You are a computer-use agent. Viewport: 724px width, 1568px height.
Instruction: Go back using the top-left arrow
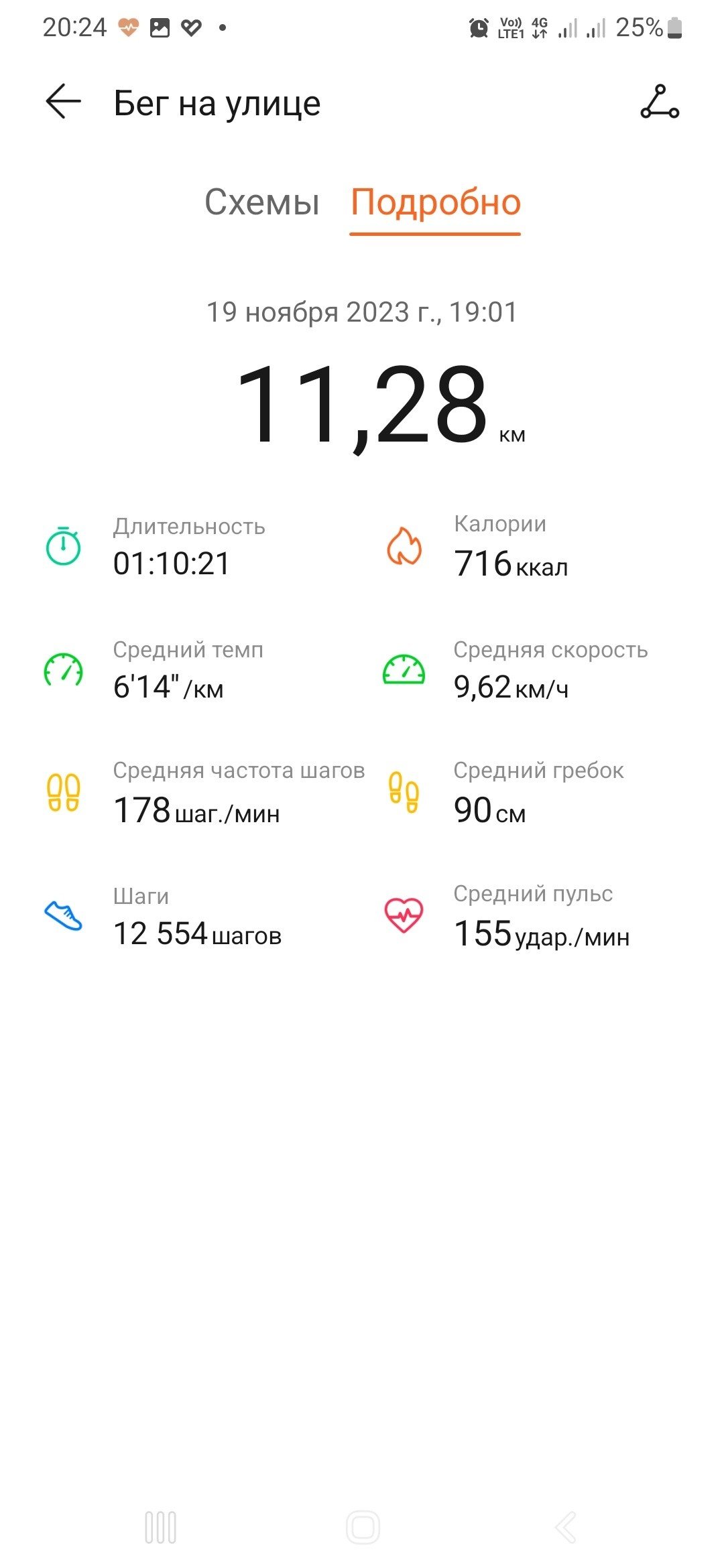tap(63, 102)
